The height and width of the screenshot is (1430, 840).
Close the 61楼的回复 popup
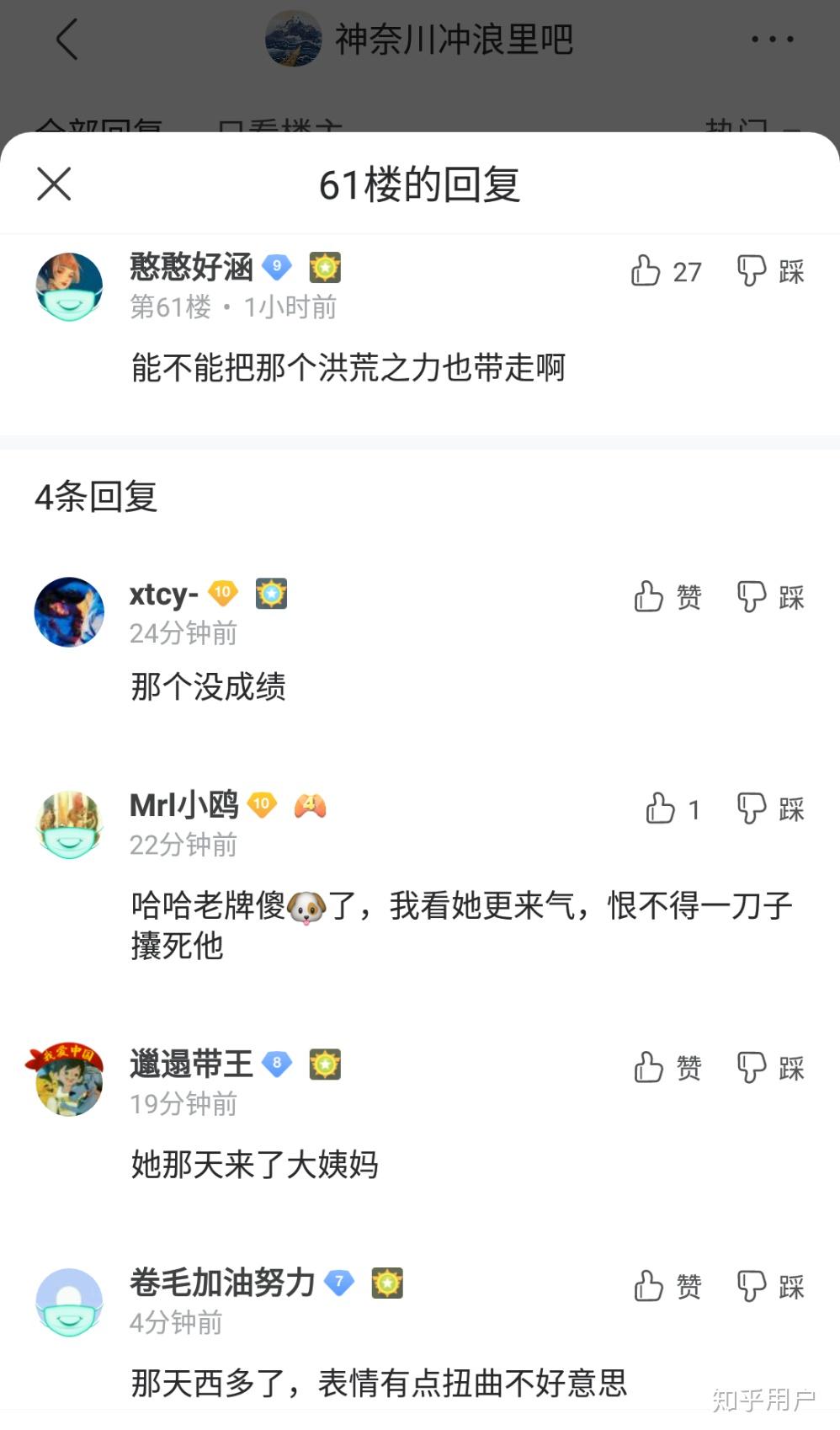tap(53, 184)
